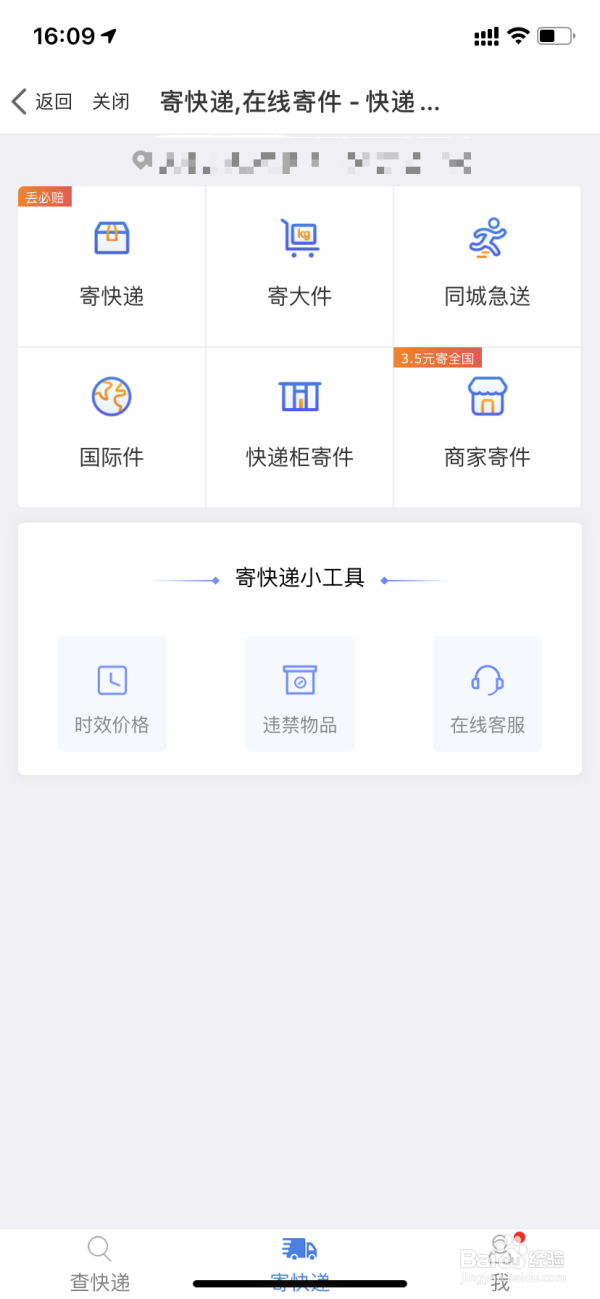This screenshot has width=600, height=1299.
Task: Open 商家寄件 merchant shipping
Action: [x=487, y=427]
